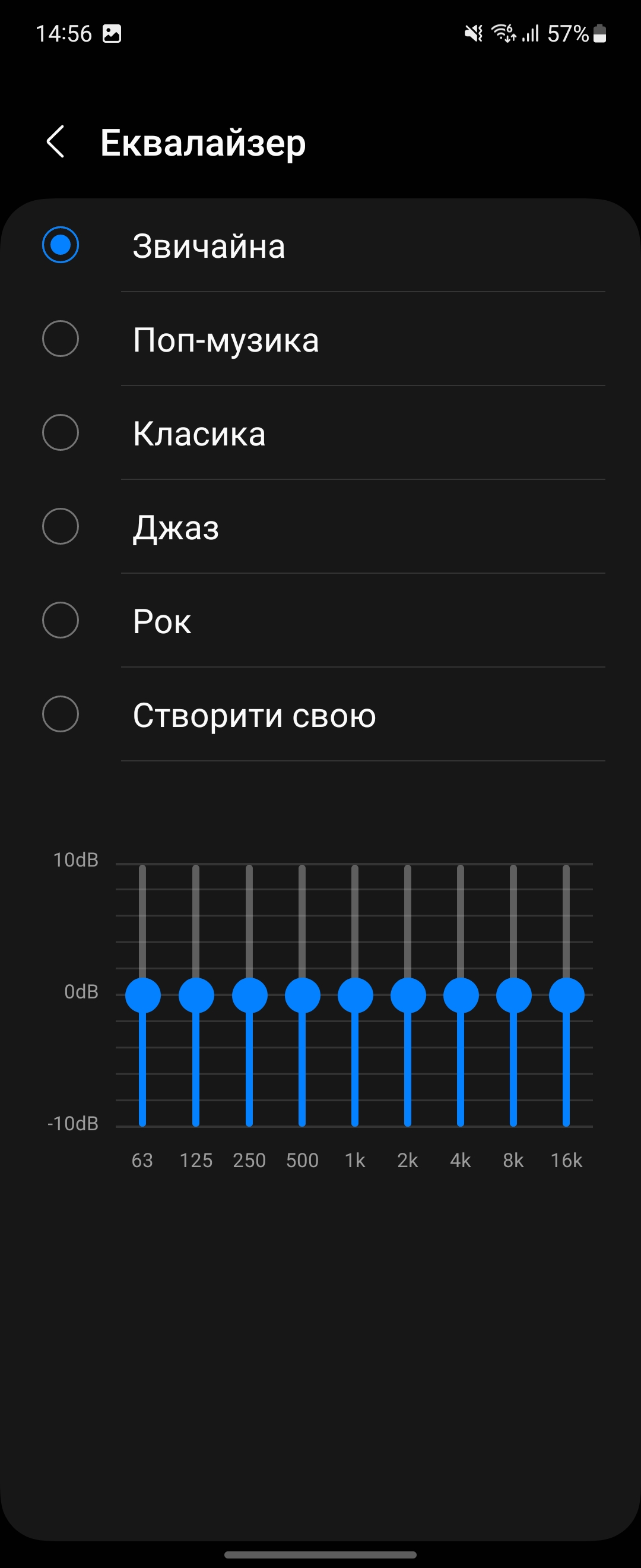Tap the 2k band slider
This screenshot has height=1568, width=641.
click(408, 995)
